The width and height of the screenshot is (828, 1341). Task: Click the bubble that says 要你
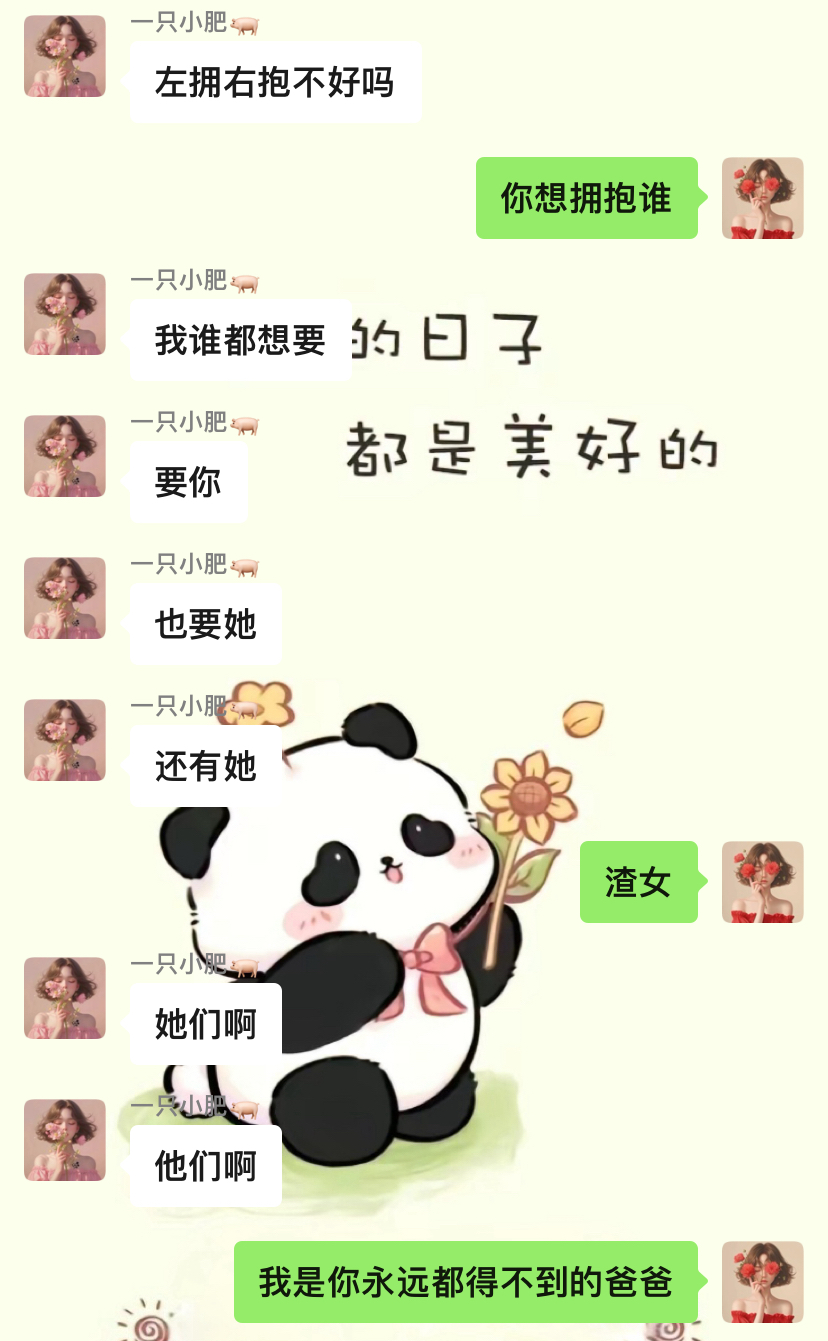[188, 481]
